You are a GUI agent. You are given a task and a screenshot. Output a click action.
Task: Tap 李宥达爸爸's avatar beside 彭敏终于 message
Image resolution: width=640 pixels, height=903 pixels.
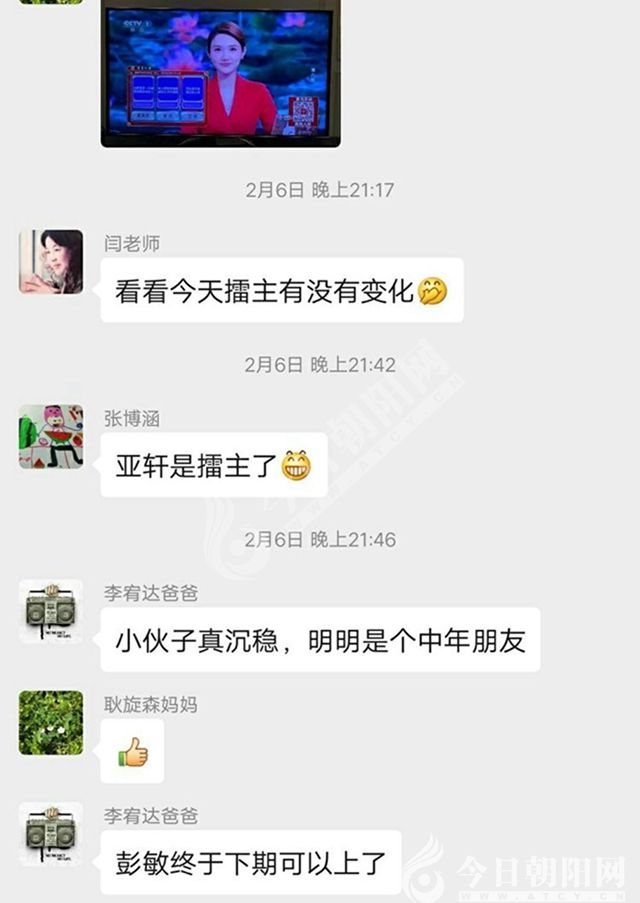coord(51,834)
